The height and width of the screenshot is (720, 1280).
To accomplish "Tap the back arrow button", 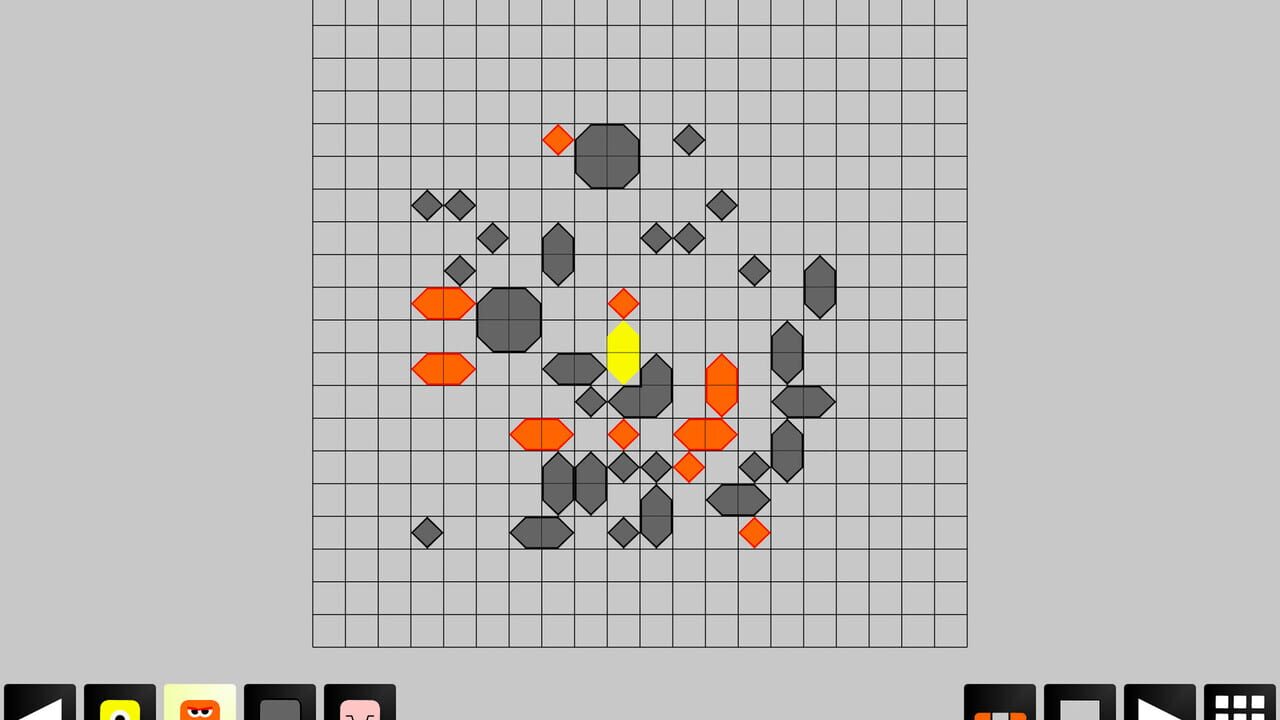I will [40, 702].
